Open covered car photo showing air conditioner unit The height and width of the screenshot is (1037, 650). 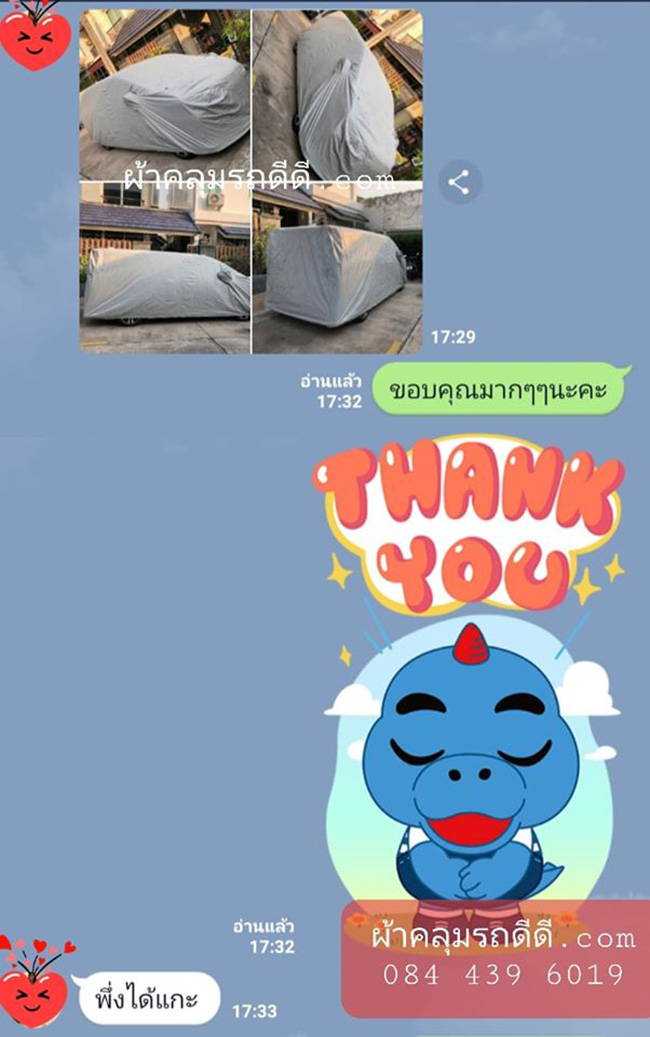164,268
